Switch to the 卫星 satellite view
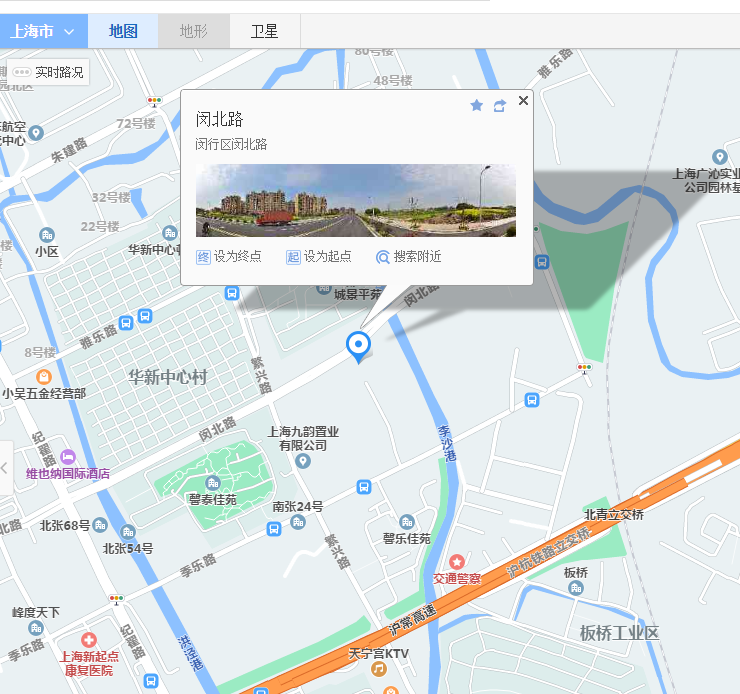The width and height of the screenshot is (740, 694). click(264, 31)
